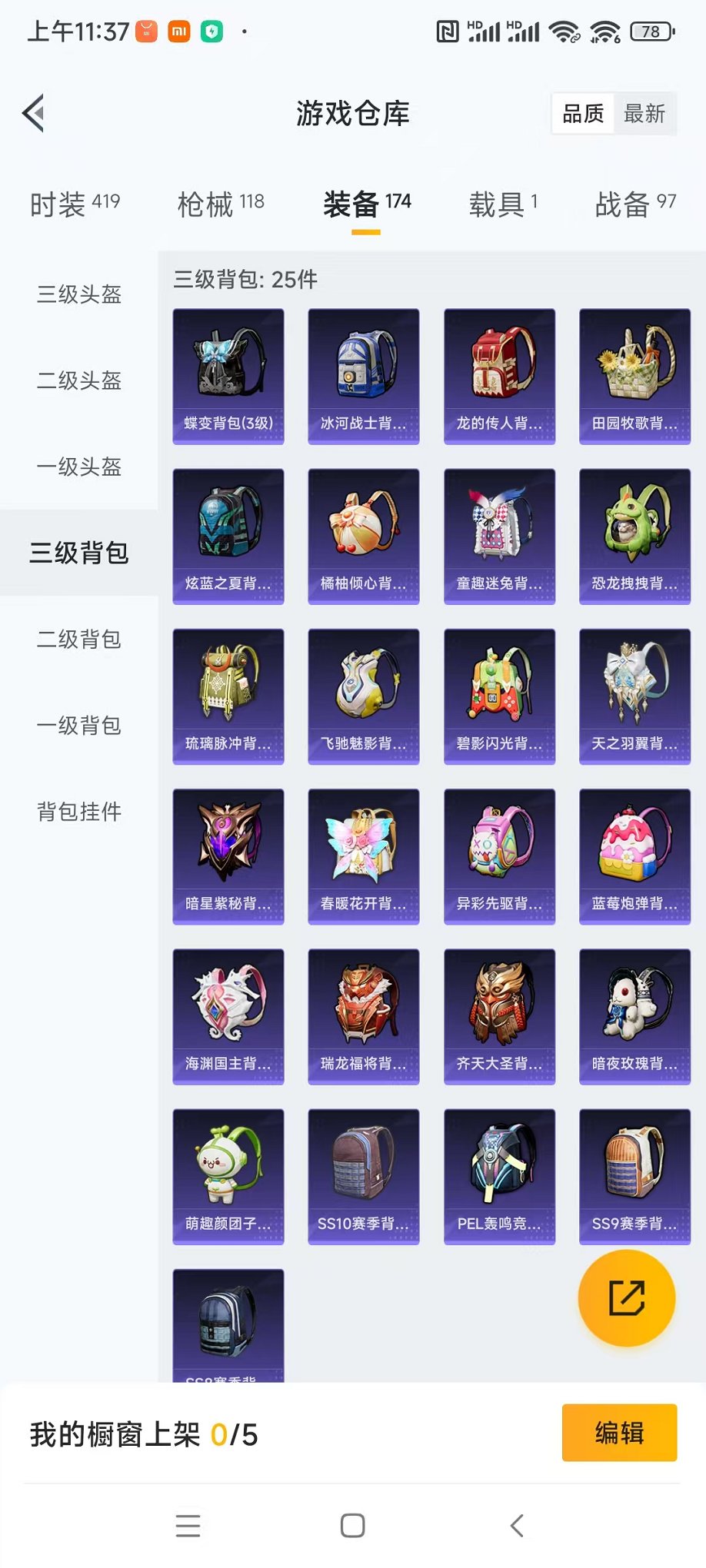706x1568 pixels.
Task: Switch to the 战备 tab
Action: coord(636,204)
